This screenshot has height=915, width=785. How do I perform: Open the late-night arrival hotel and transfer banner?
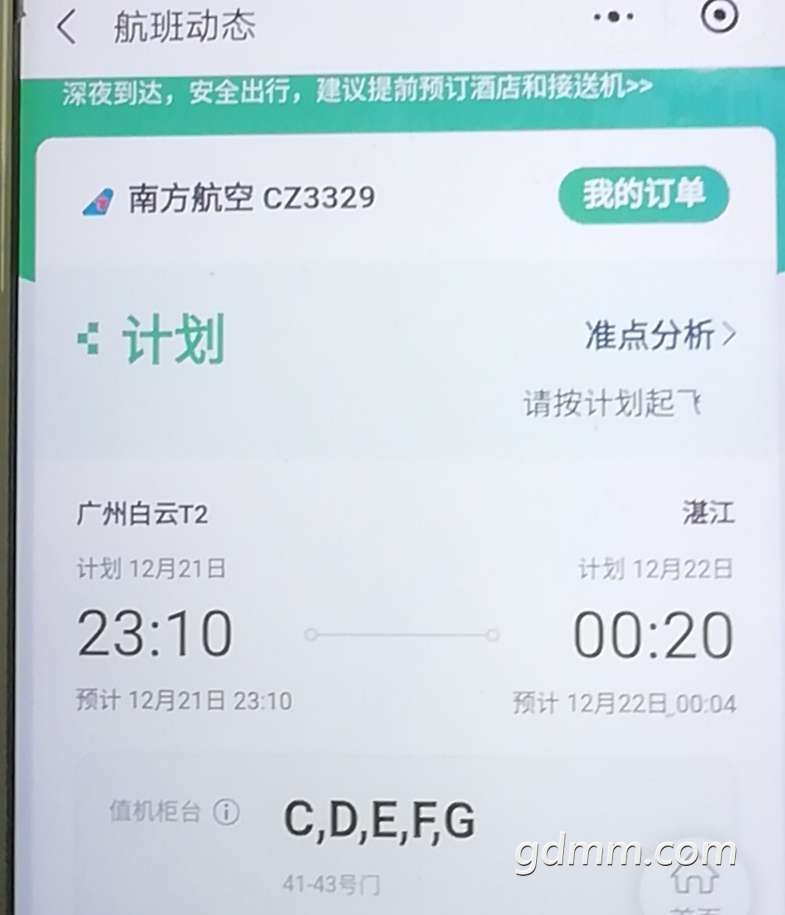tap(357, 89)
